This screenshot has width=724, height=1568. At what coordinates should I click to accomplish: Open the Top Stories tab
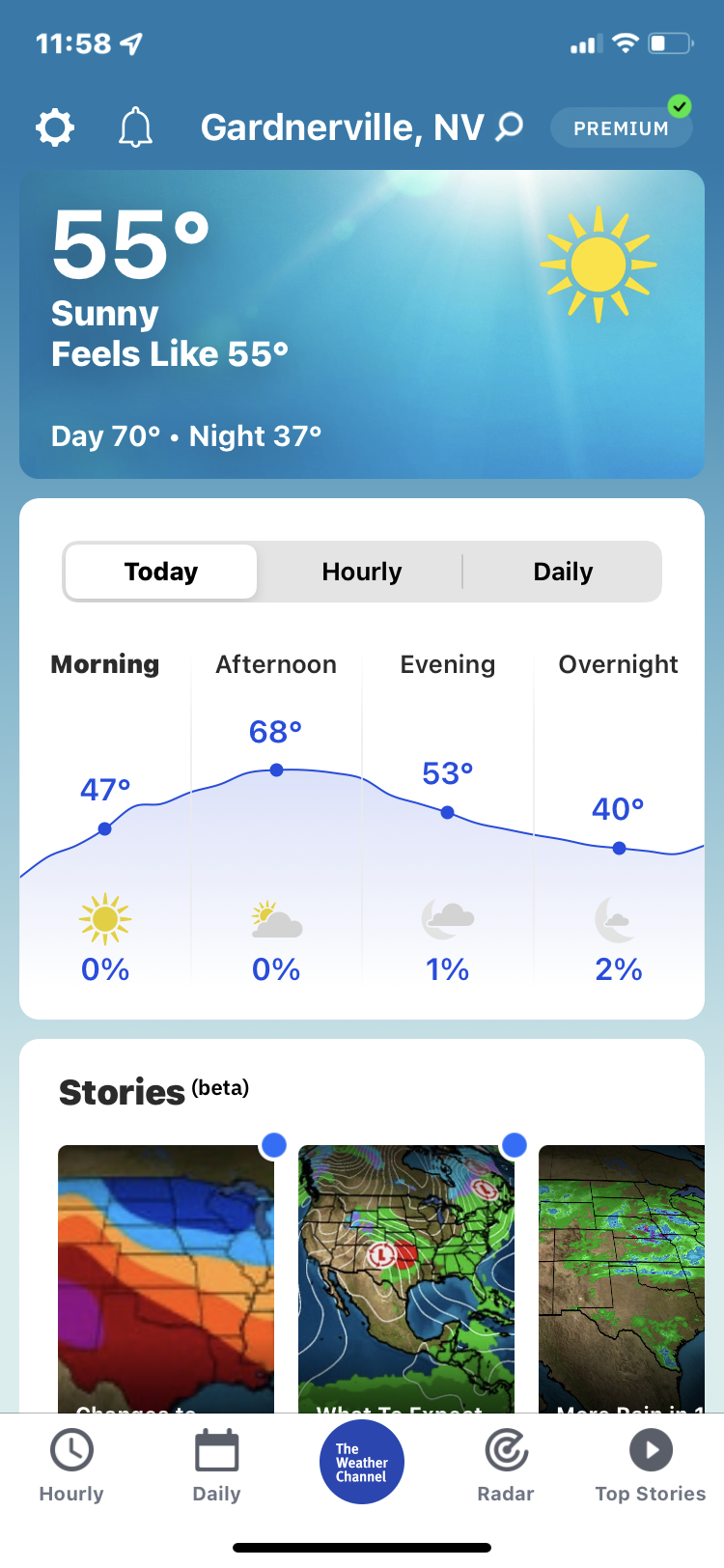pyautogui.click(x=651, y=1466)
